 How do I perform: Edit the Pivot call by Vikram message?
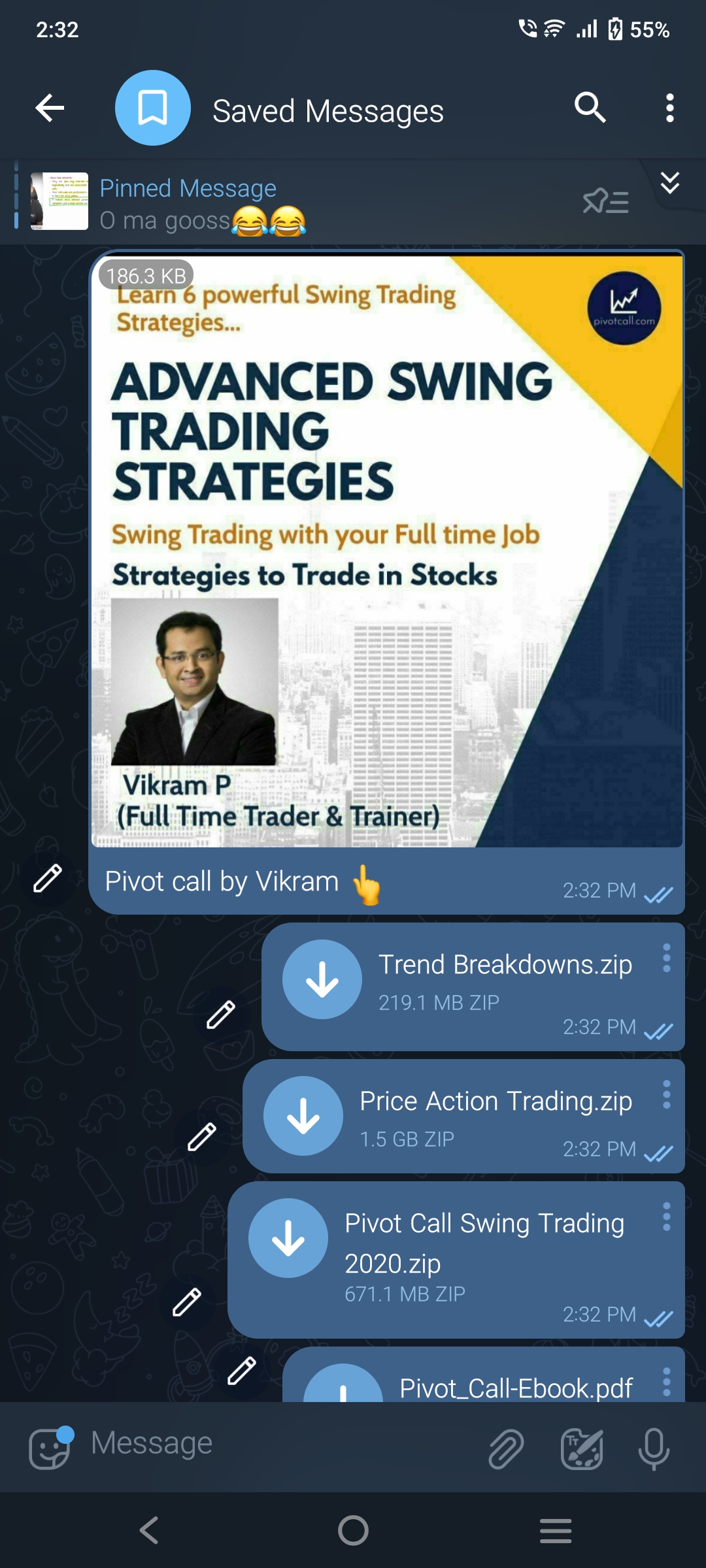(x=48, y=878)
